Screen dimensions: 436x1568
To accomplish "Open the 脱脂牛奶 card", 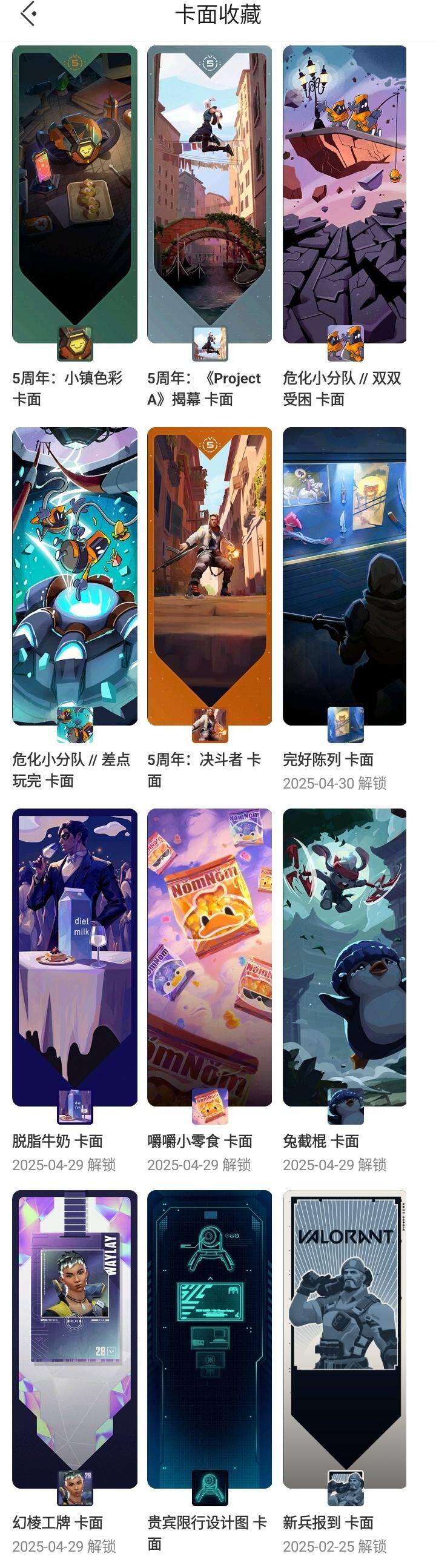I will 75,957.
